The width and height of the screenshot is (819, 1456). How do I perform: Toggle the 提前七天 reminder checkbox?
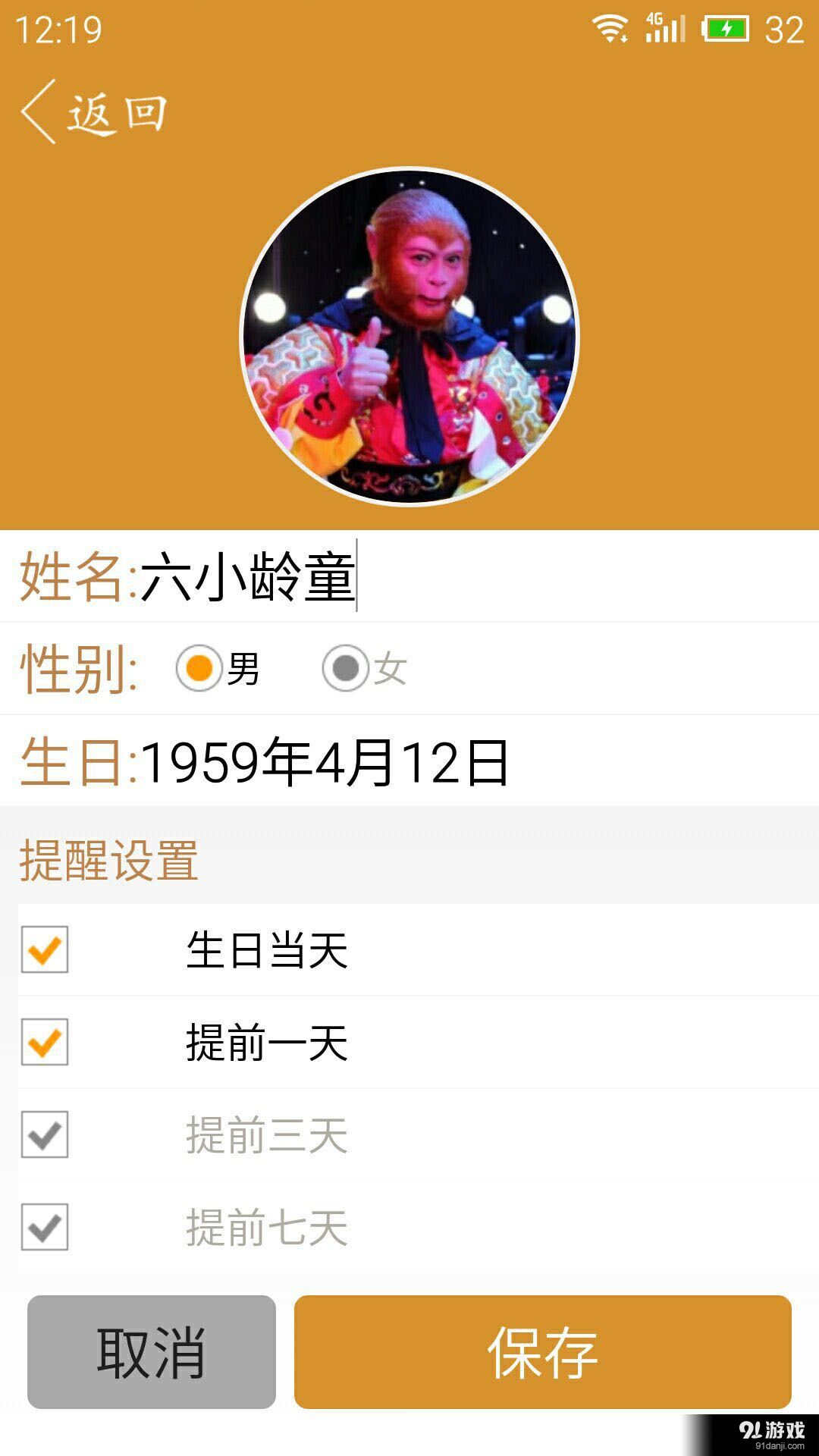coord(45,1227)
